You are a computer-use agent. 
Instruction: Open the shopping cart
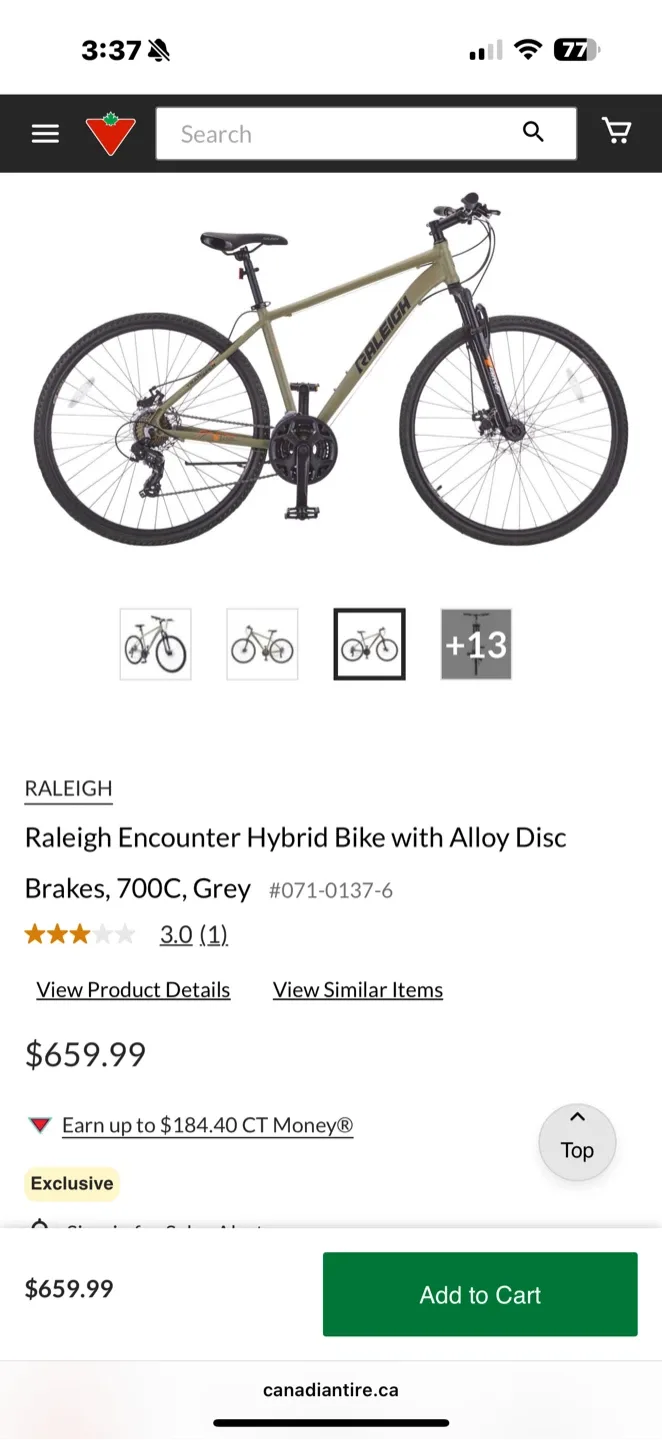[x=616, y=131]
